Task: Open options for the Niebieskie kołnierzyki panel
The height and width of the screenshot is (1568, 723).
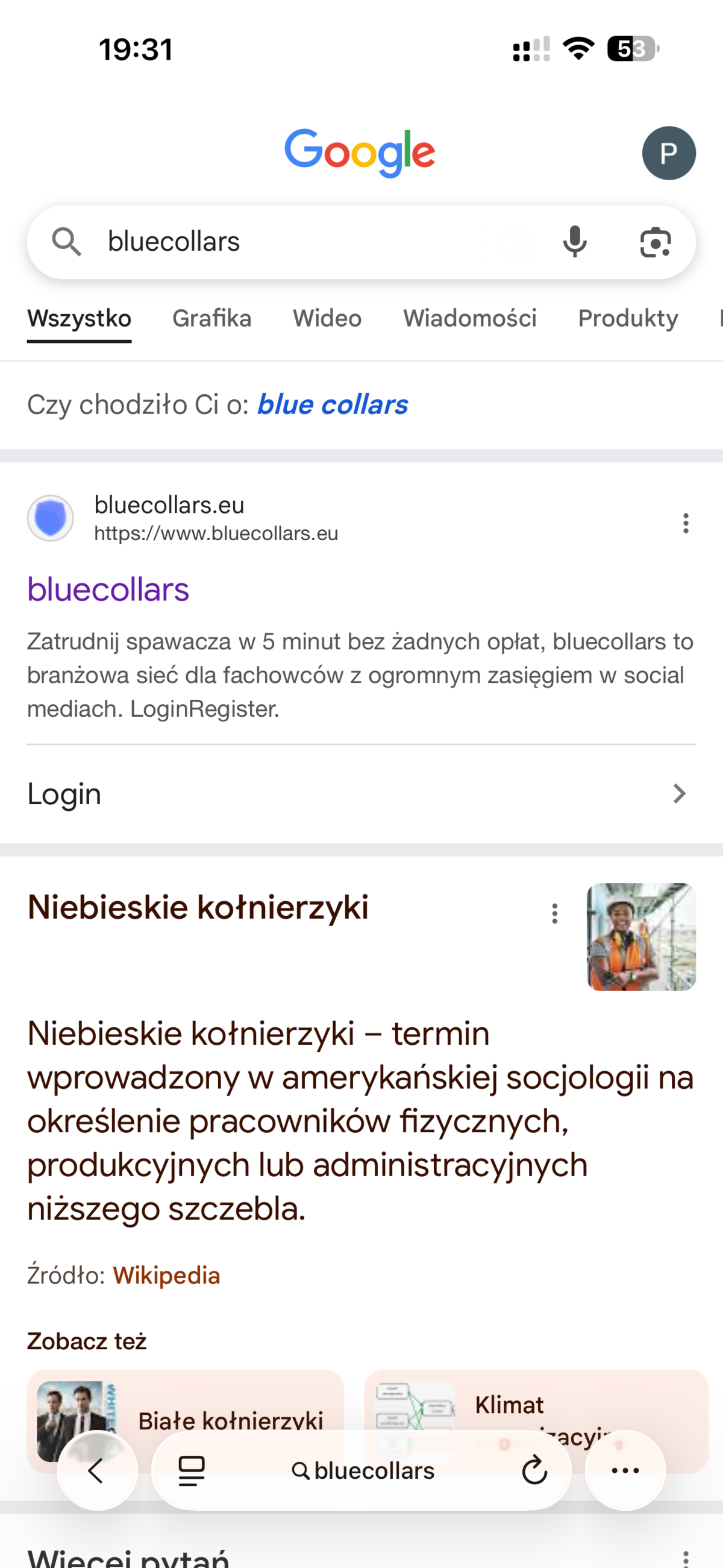Action: [x=554, y=913]
